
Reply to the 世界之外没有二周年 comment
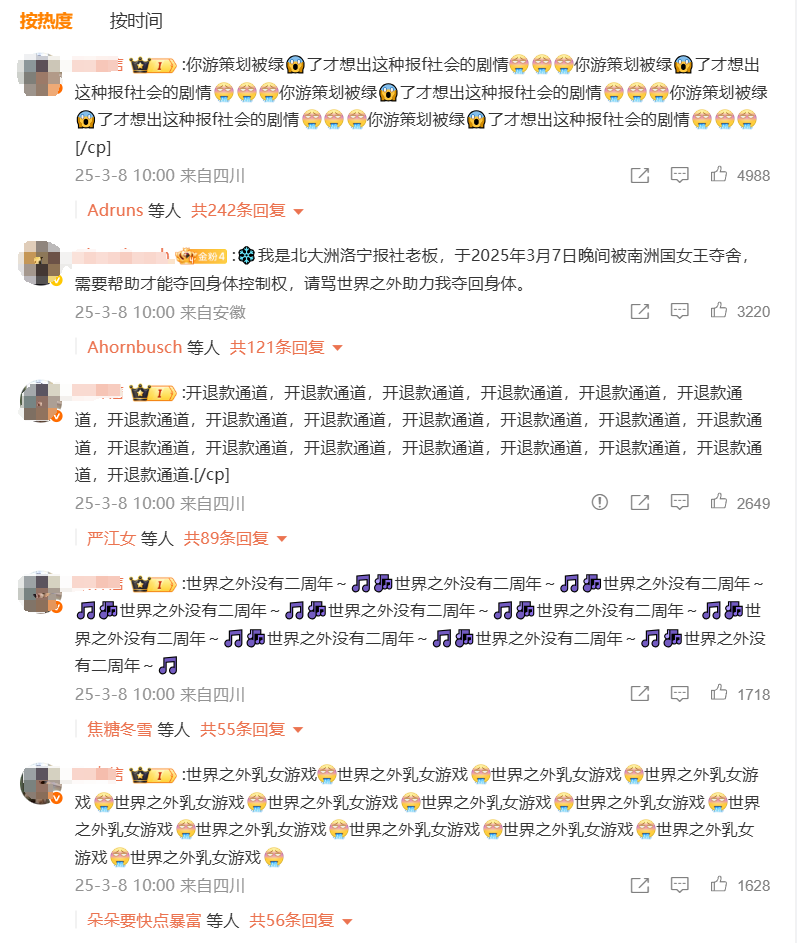(x=679, y=693)
